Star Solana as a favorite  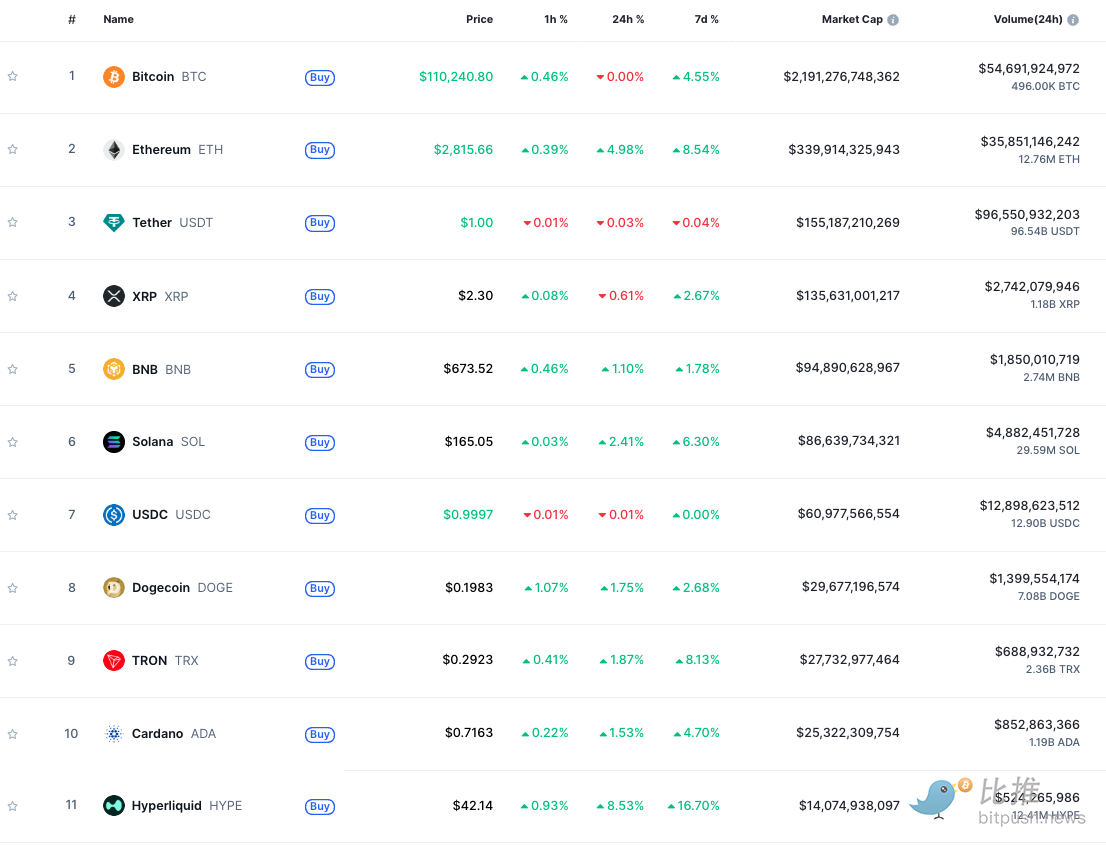(x=12, y=442)
